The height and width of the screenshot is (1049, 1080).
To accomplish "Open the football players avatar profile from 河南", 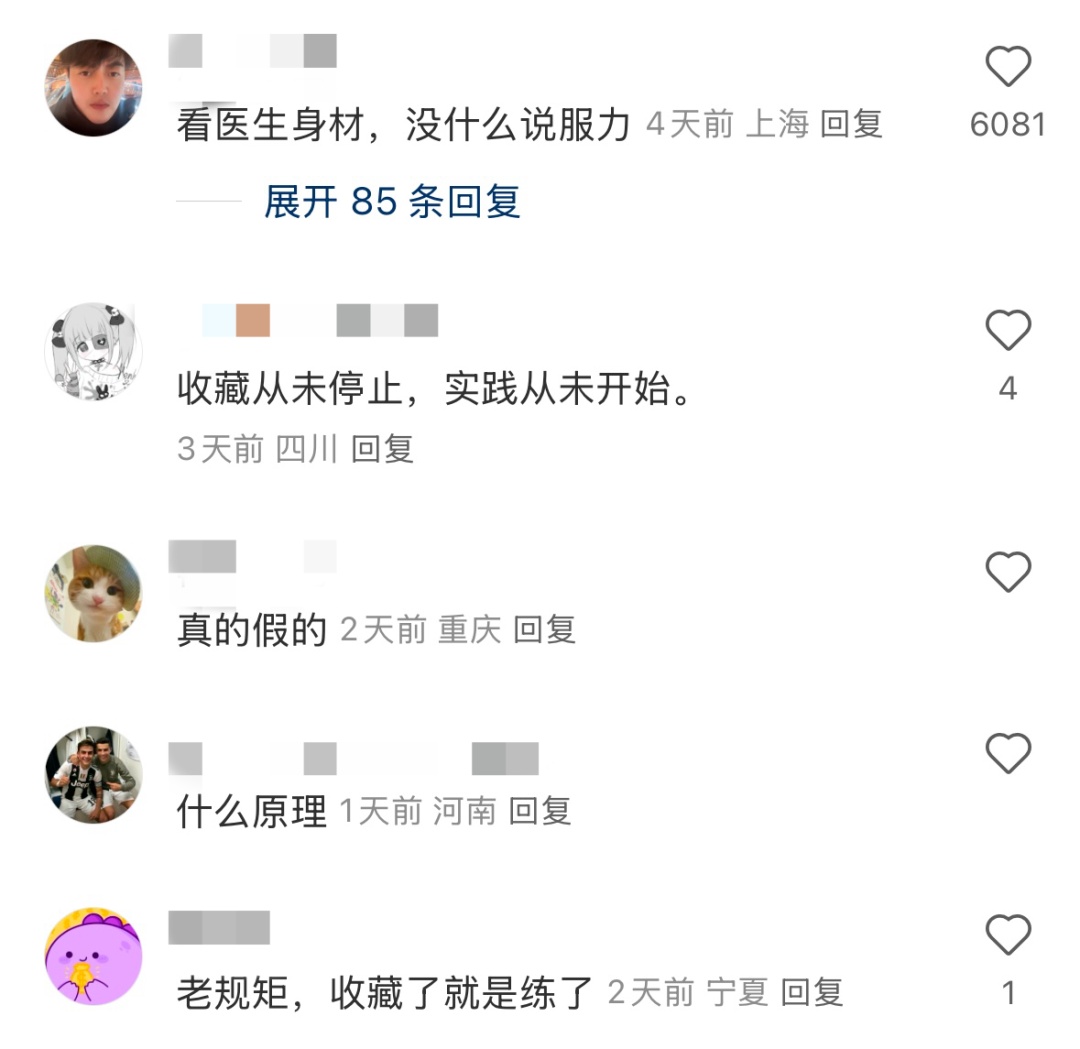I will coord(94,774).
